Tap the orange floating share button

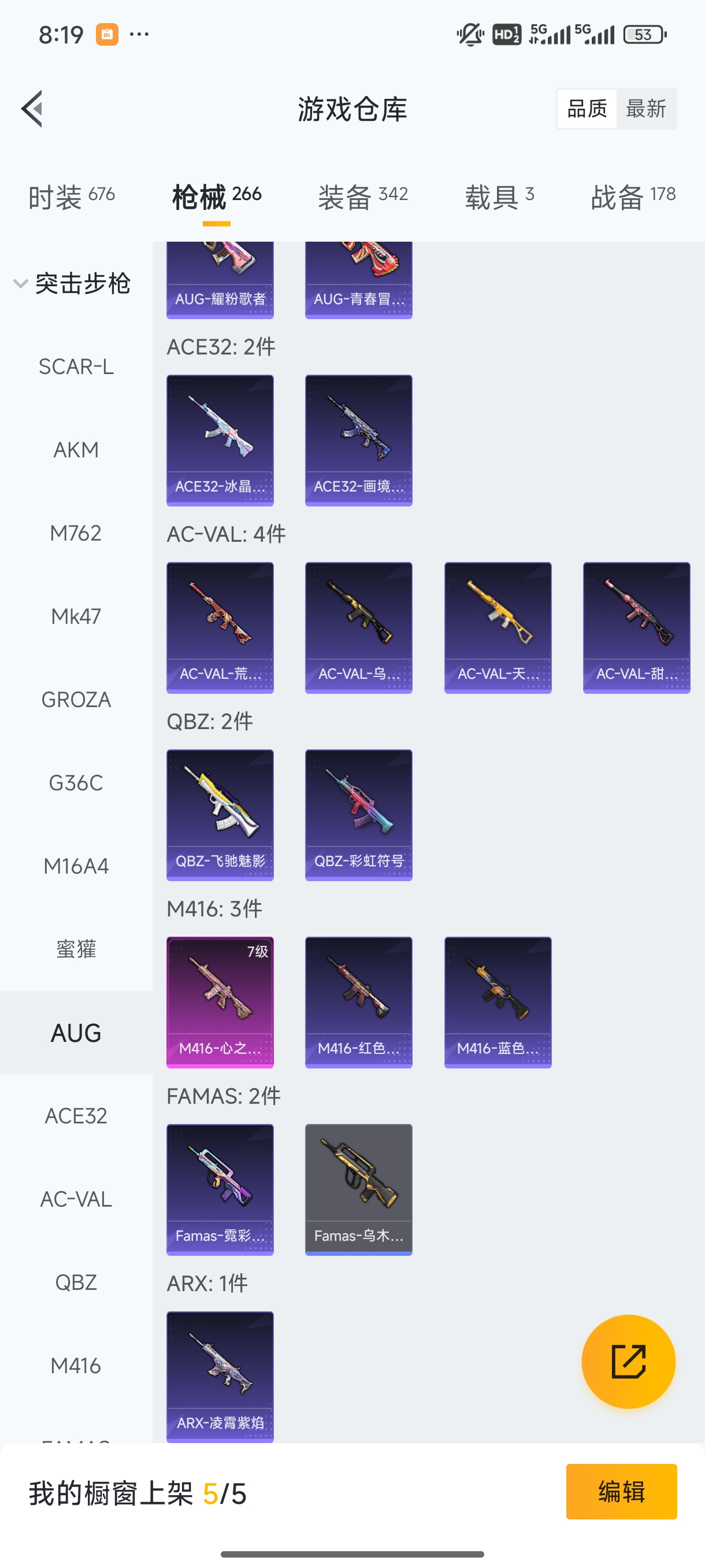[628, 1362]
